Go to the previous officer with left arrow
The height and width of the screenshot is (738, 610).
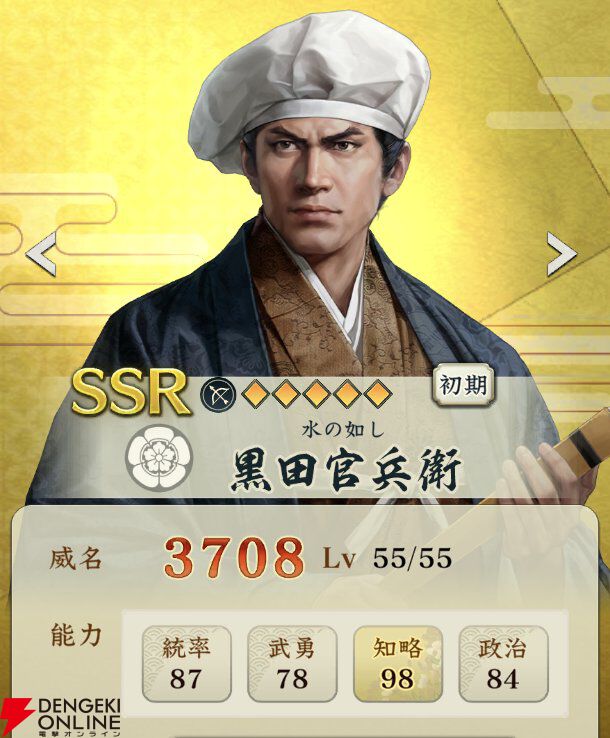point(40,257)
